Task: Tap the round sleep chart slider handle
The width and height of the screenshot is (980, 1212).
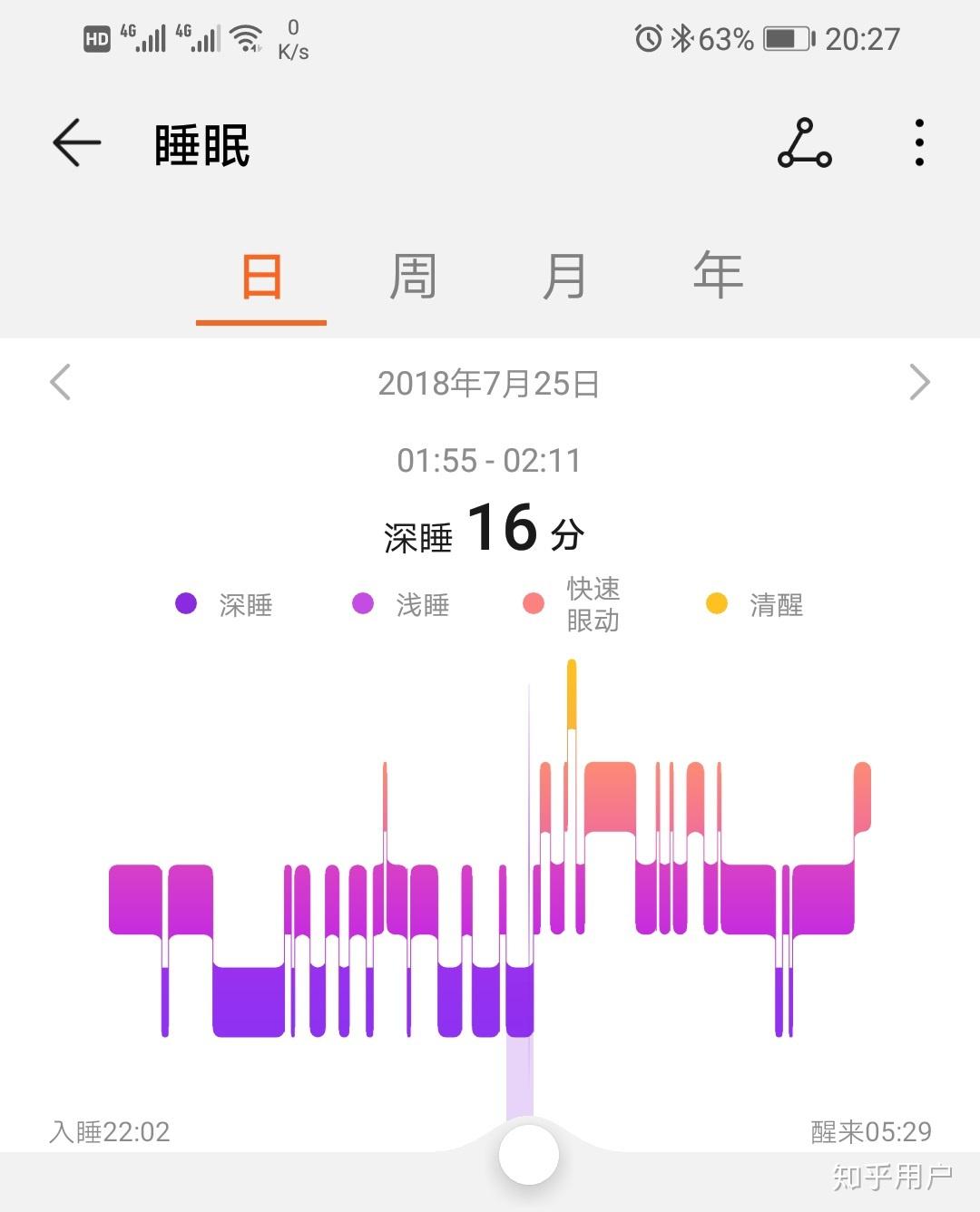Action: [529, 1155]
